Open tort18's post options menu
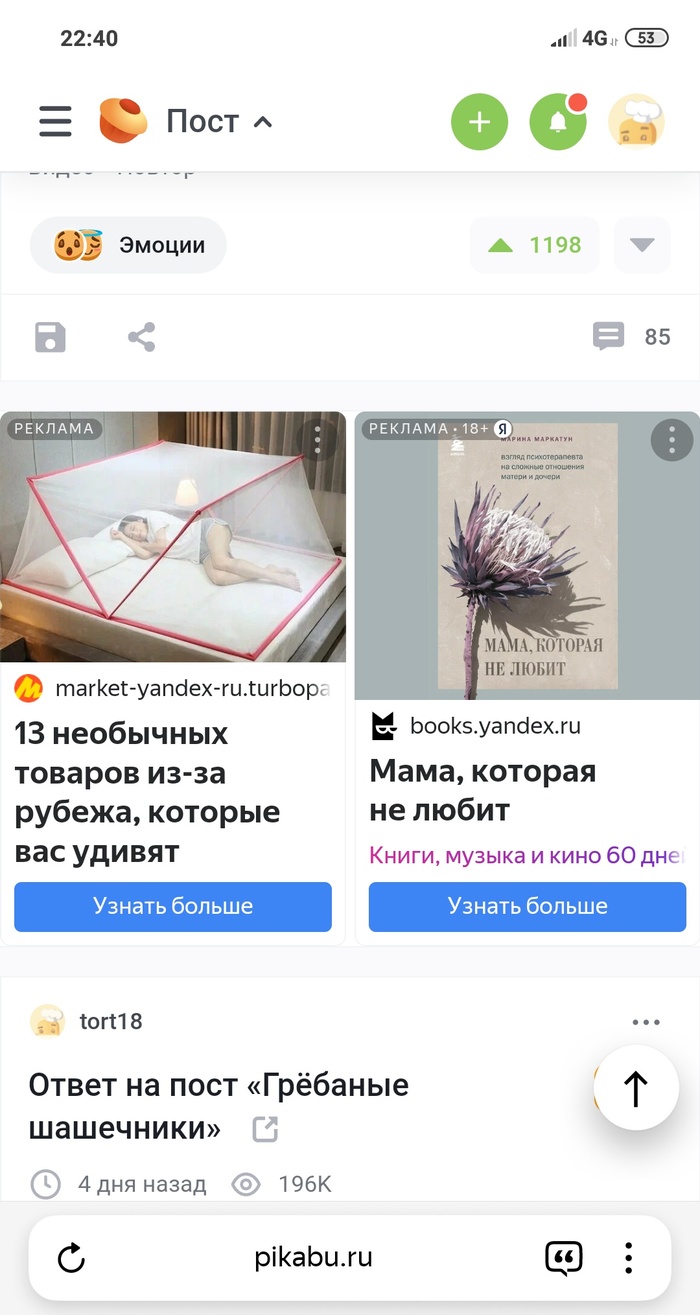 646,1022
